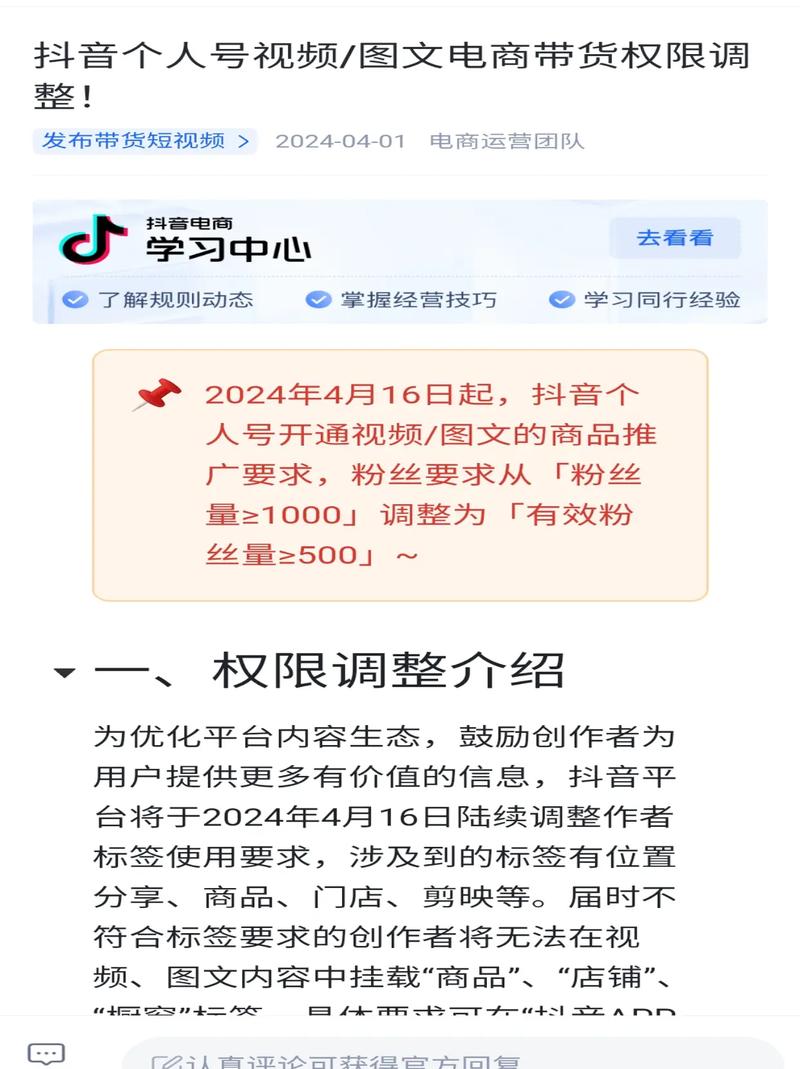Click the checkmark icon beside 掌握经营技巧
Image resolution: width=800 pixels, height=1069 pixels.
click(x=318, y=299)
